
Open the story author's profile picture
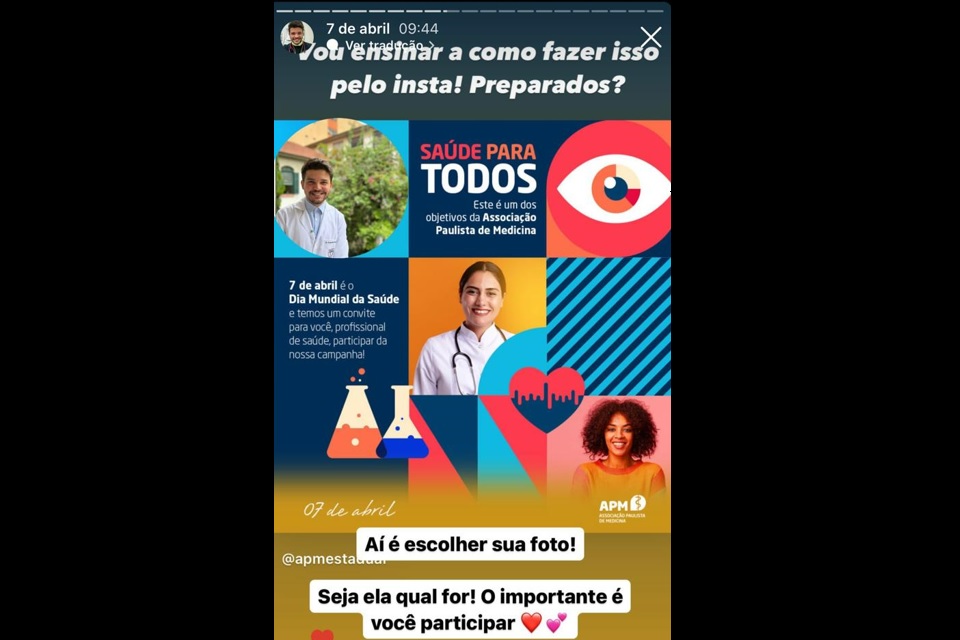[x=297, y=37]
